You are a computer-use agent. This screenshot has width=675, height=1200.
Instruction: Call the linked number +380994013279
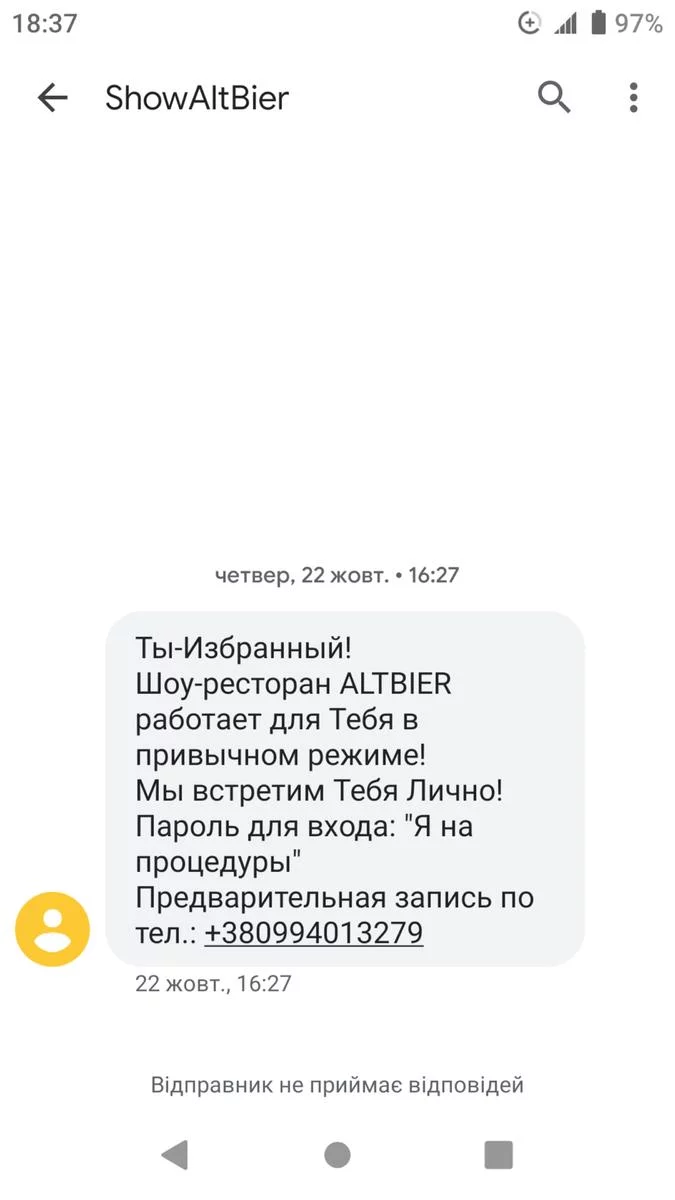[313, 933]
